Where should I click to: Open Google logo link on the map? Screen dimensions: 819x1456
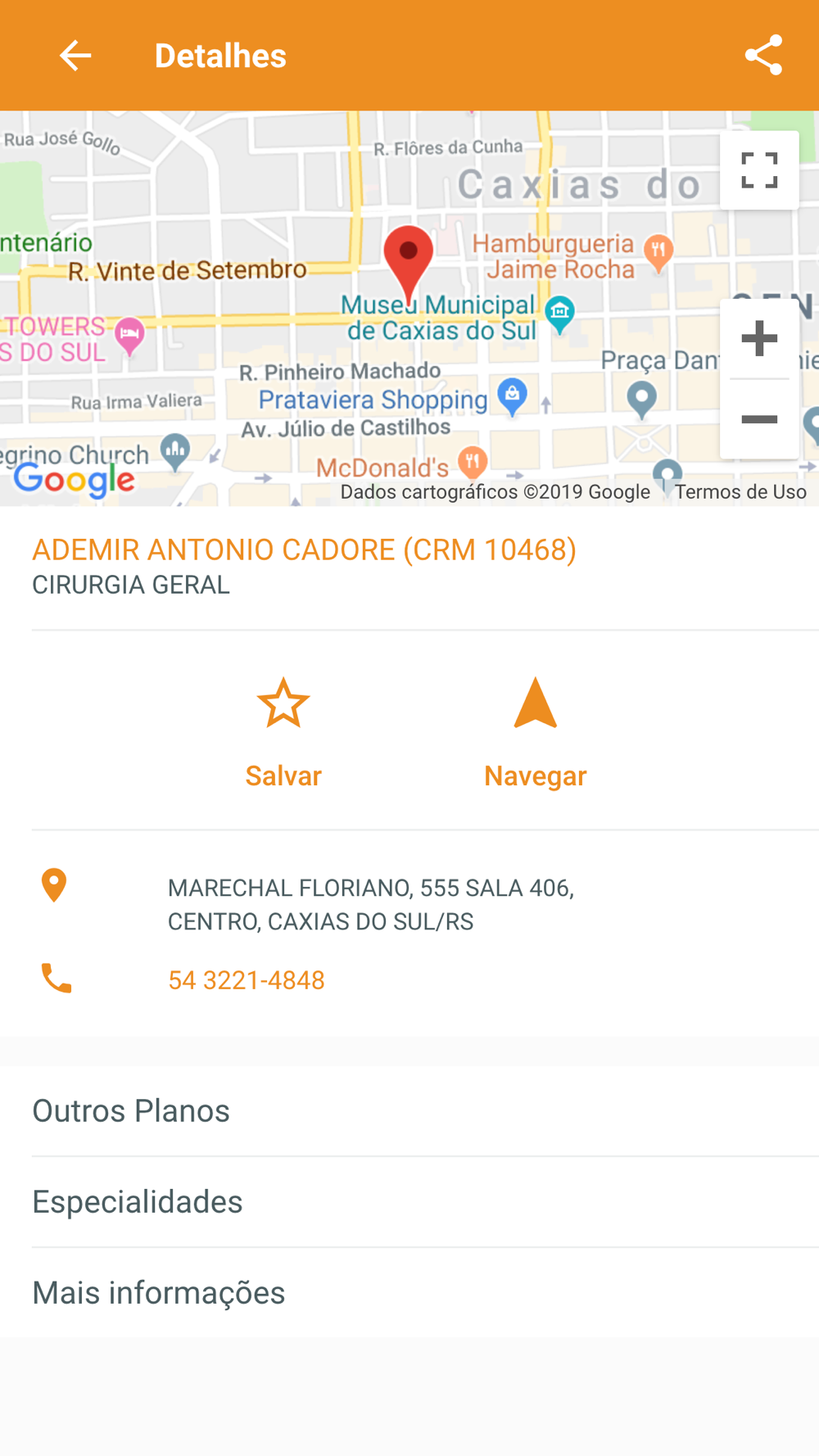[x=74, y=479]
